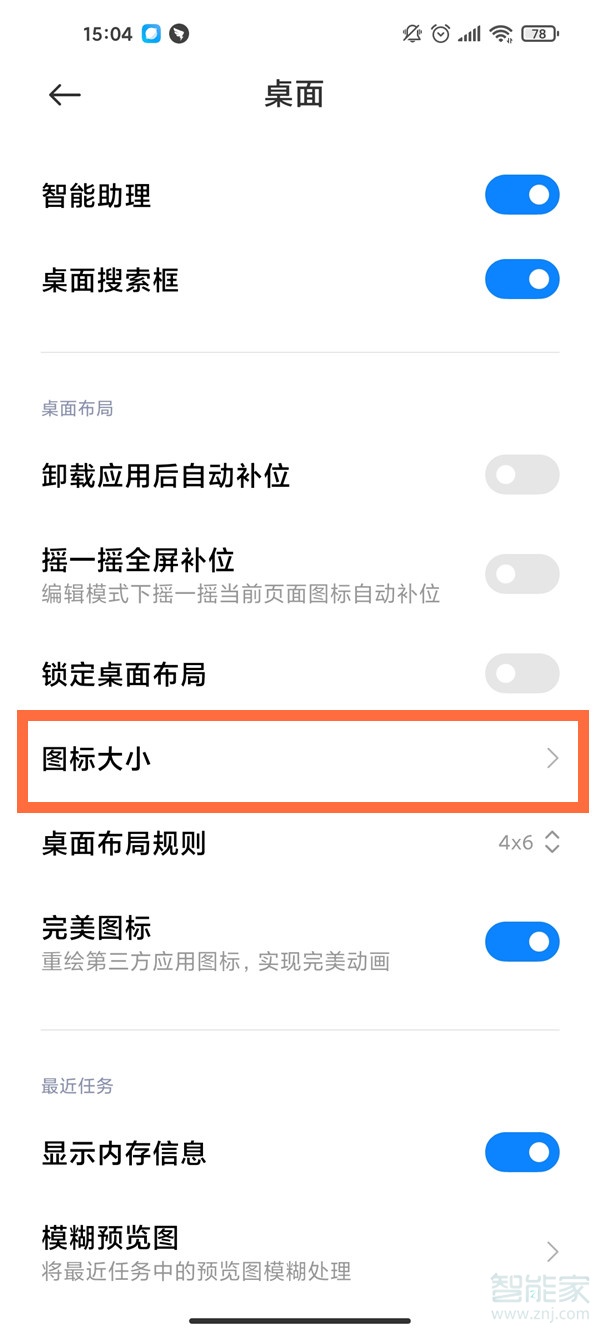Image resolution: width=600 pixels, height=1333 pixels.
Task: Go back using the arrow icon
Action: [64, 95]
